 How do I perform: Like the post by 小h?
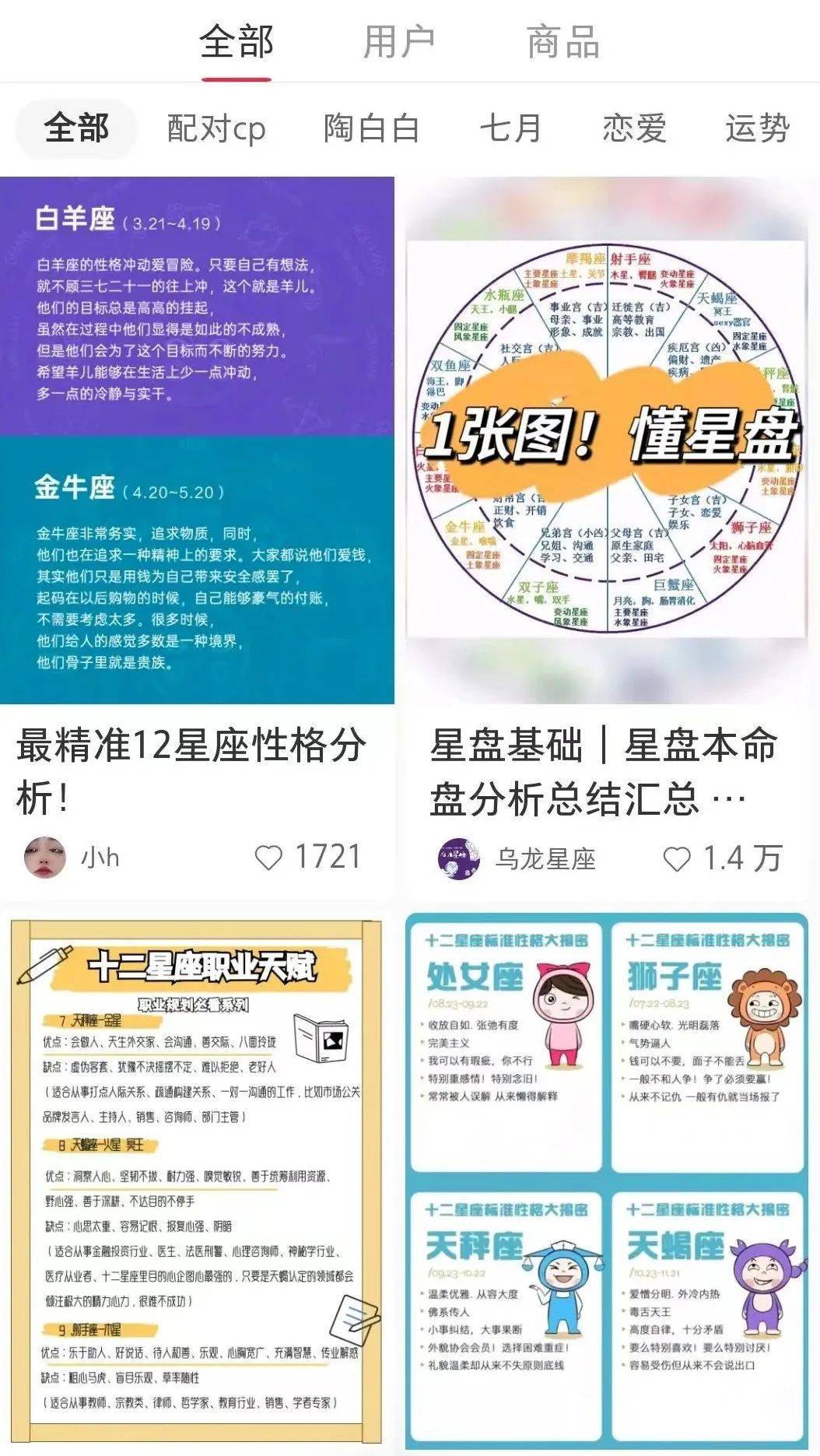[269, 858]
